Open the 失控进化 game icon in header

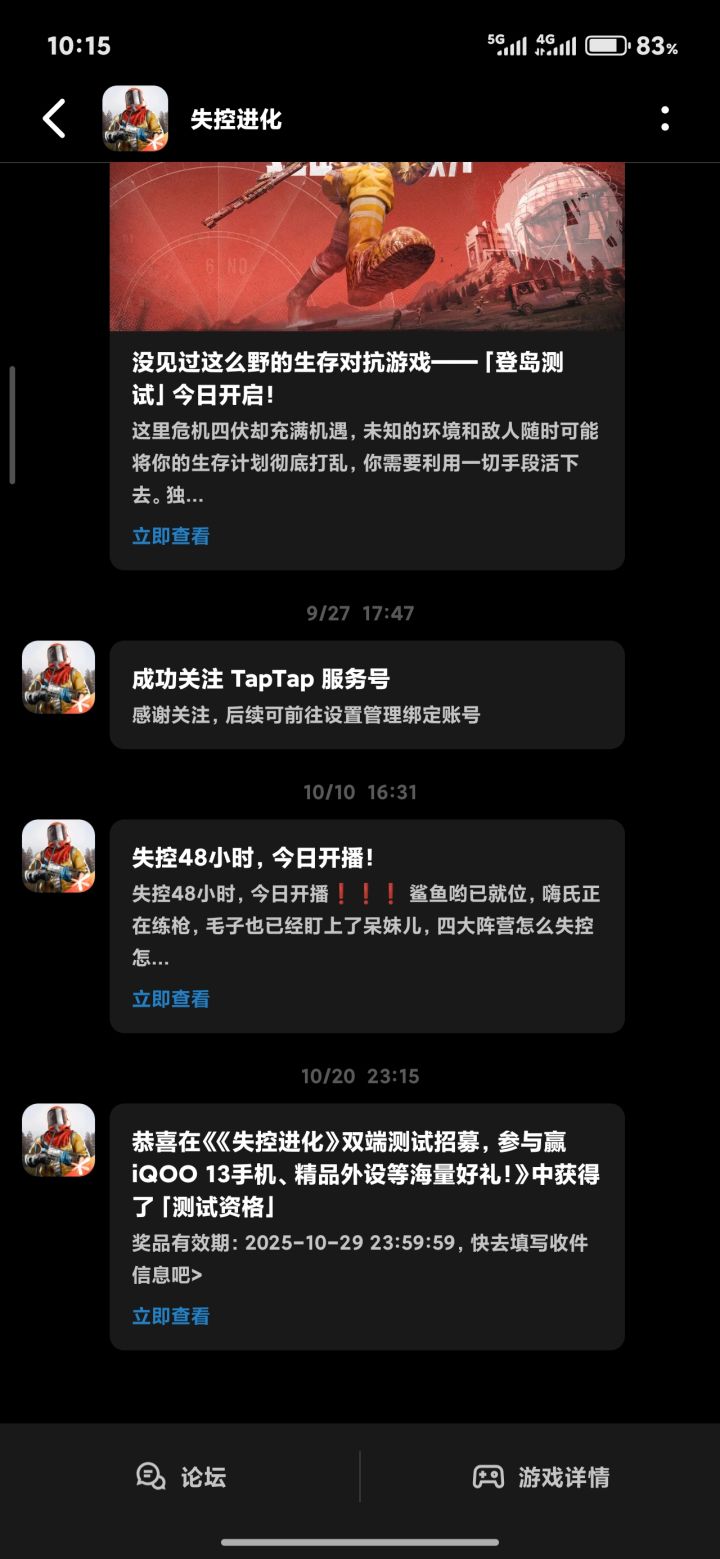(128, 118)
